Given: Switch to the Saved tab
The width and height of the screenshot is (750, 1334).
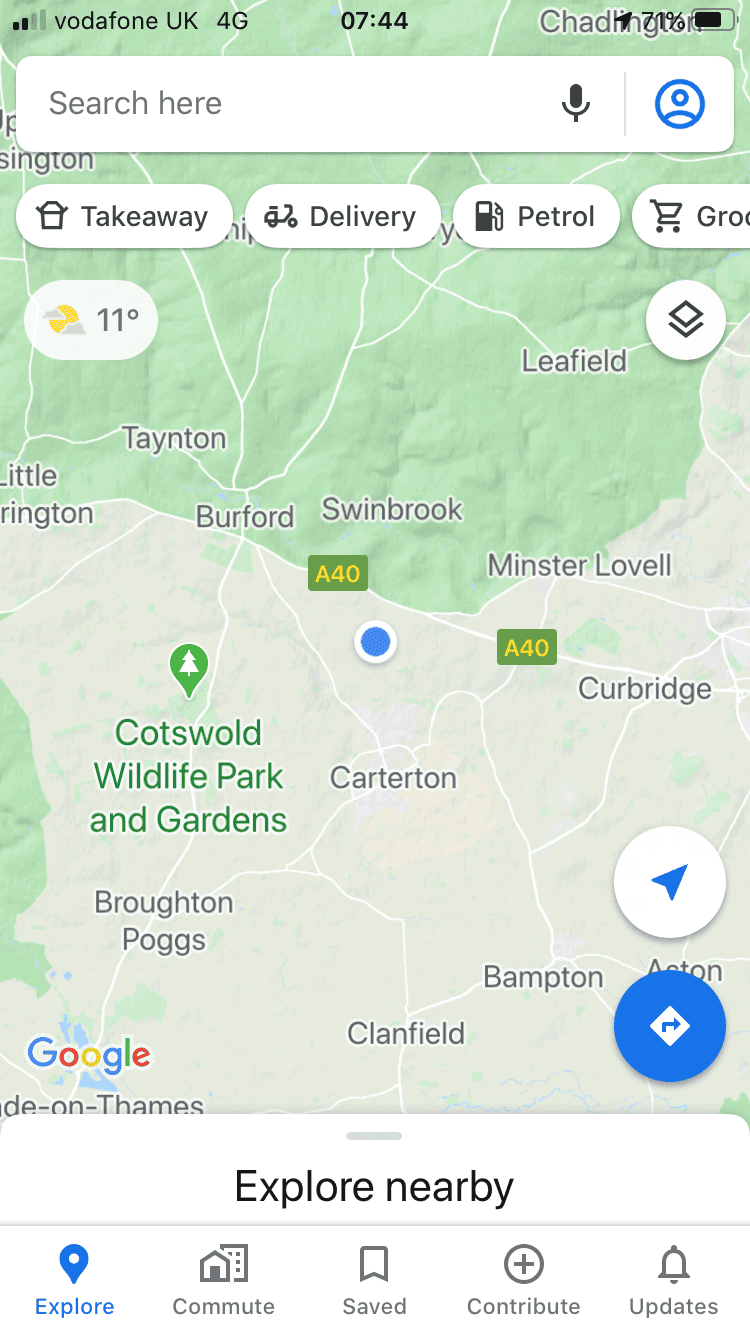Looking at the screenshot, I should pos(374,1280).
